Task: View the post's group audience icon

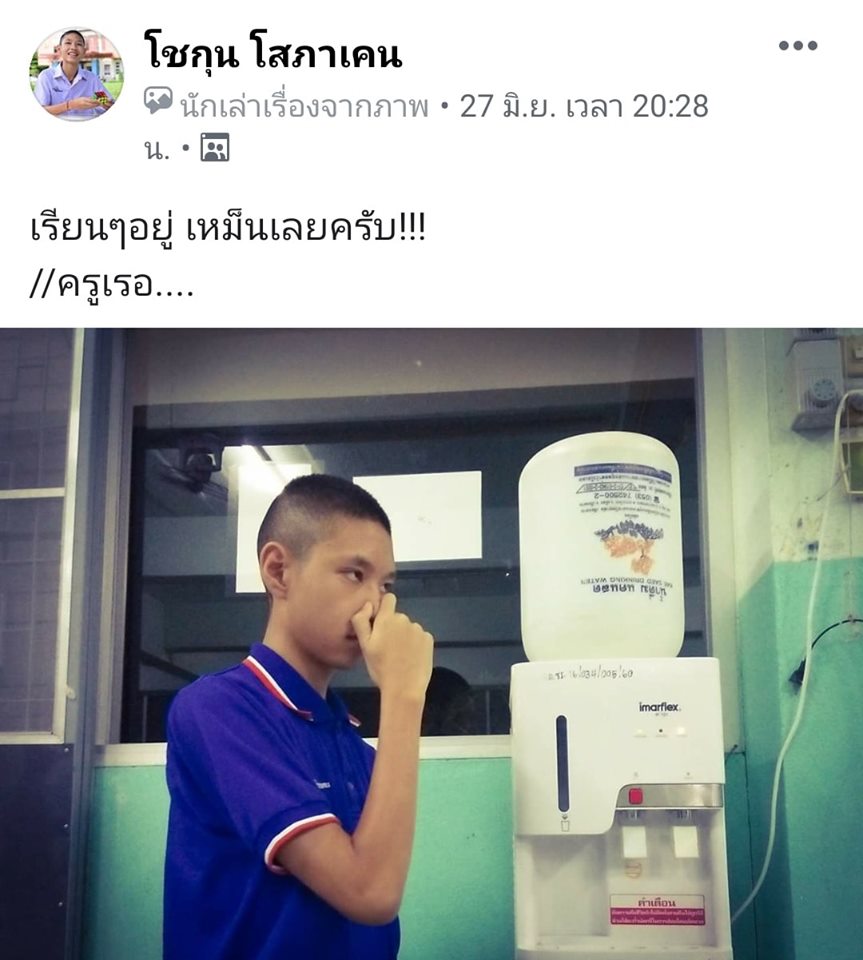Action: click(x=215, y=148)
